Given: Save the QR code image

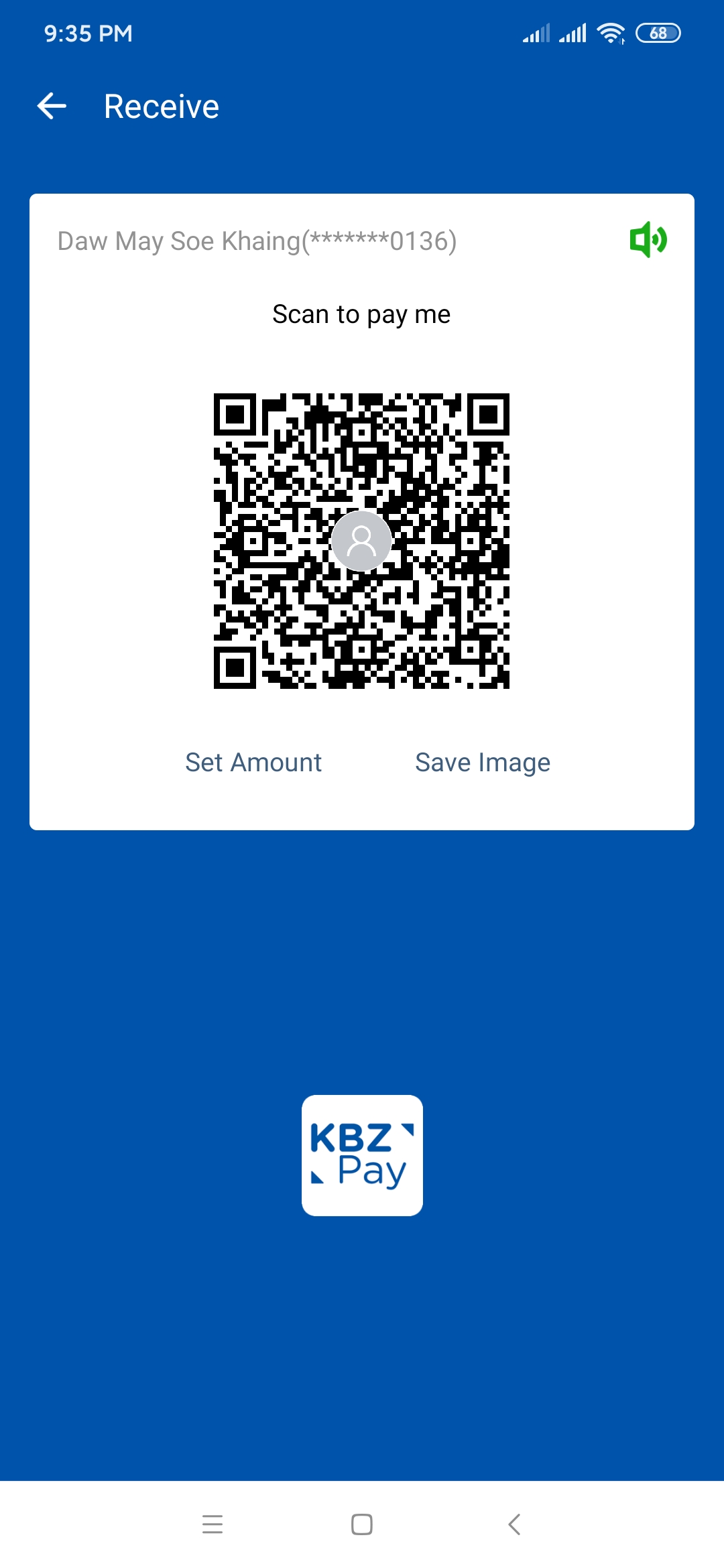Looking at the screenshot, I should [483, 763].
